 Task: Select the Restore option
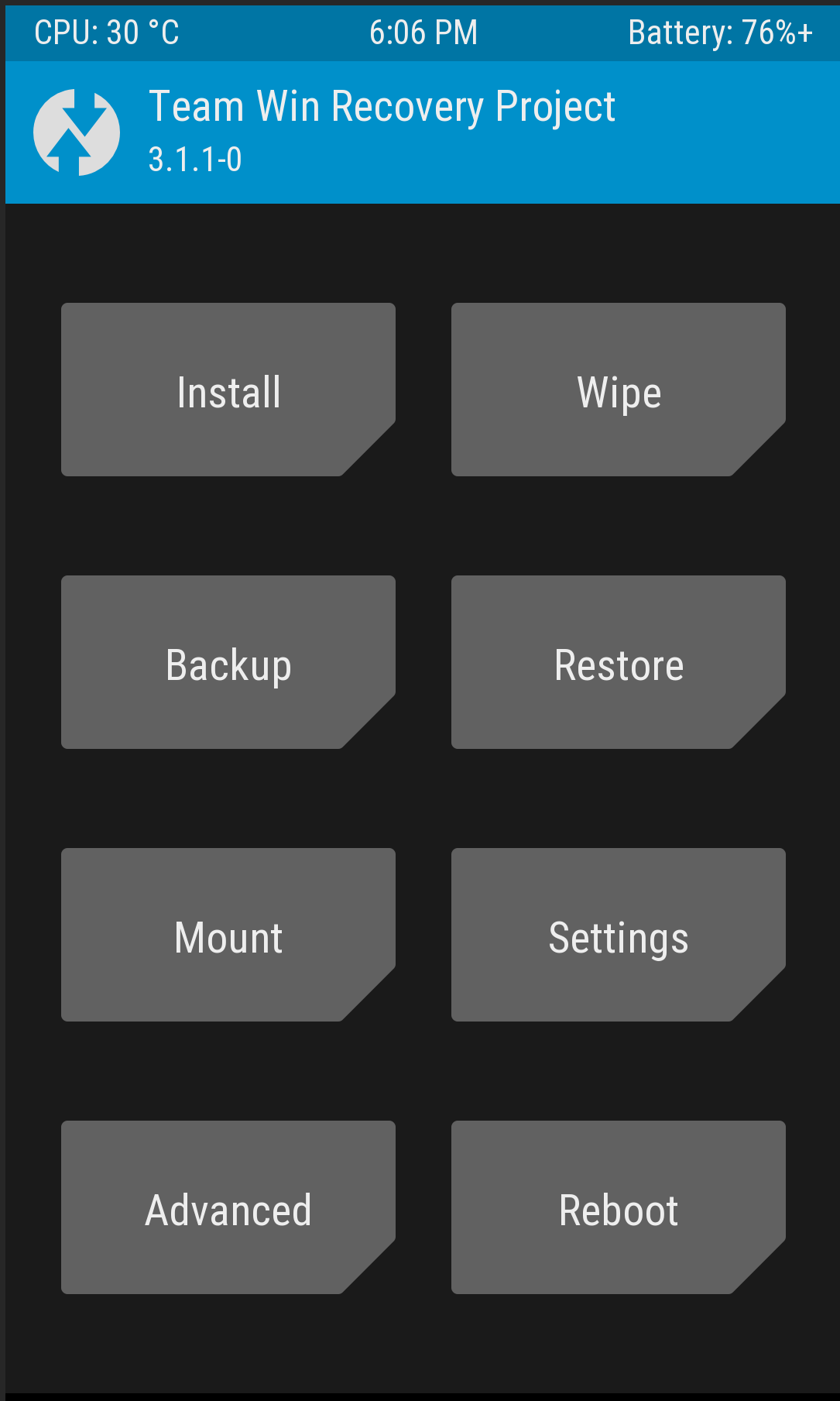[619, 662]
